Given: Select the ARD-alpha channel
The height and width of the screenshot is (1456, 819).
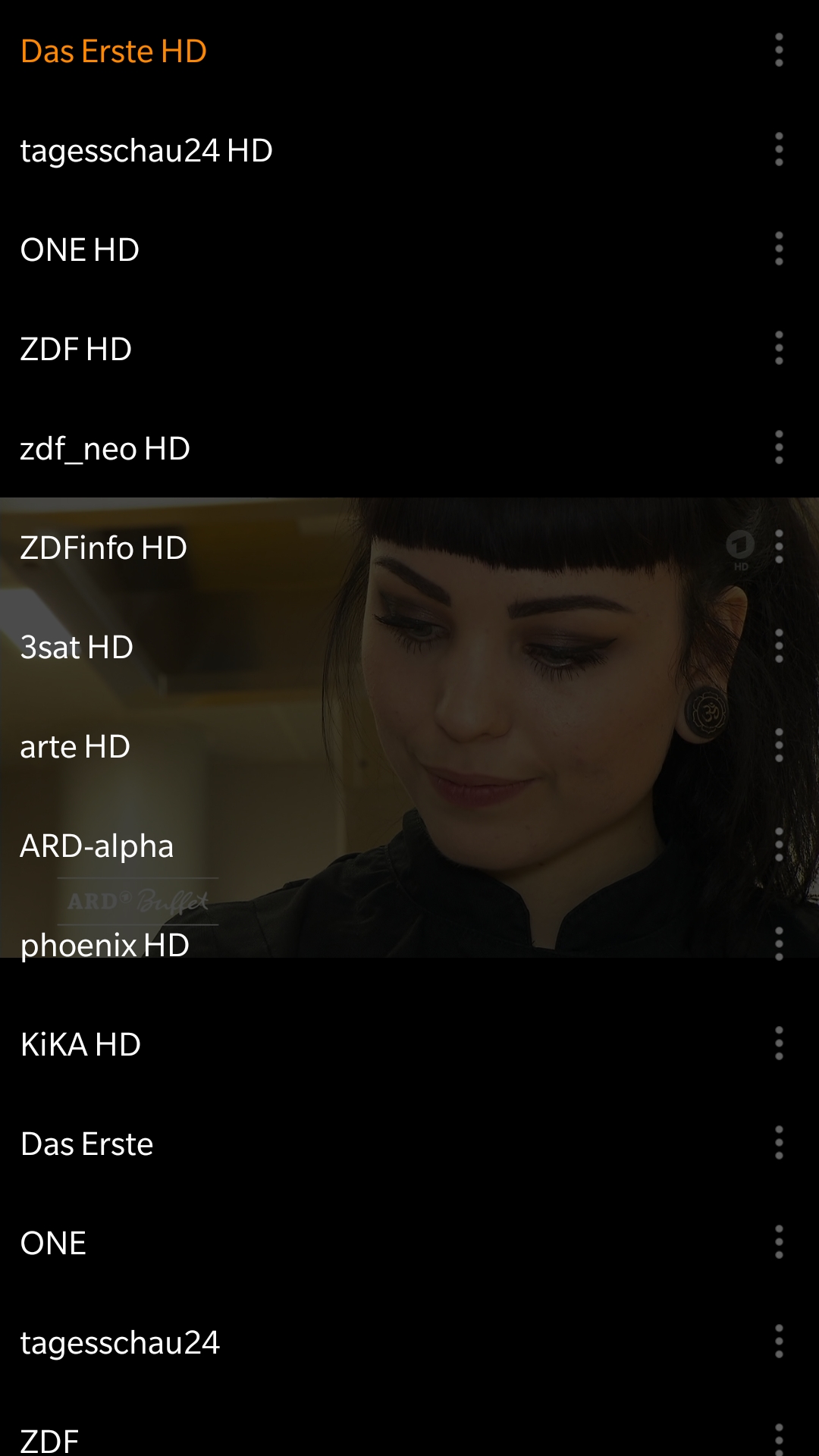Looking at the screenshot, I should click(97, 846).
